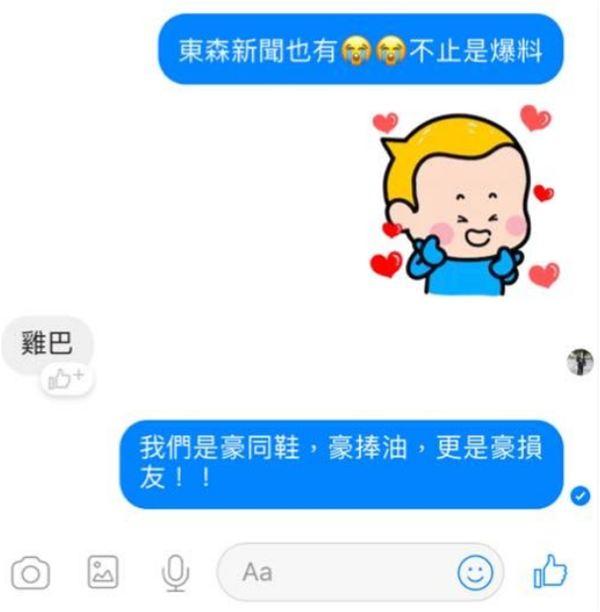Viewport: 600px width, 612px height.
Task: Focus the Aa message input field
Action: point(340,572)
